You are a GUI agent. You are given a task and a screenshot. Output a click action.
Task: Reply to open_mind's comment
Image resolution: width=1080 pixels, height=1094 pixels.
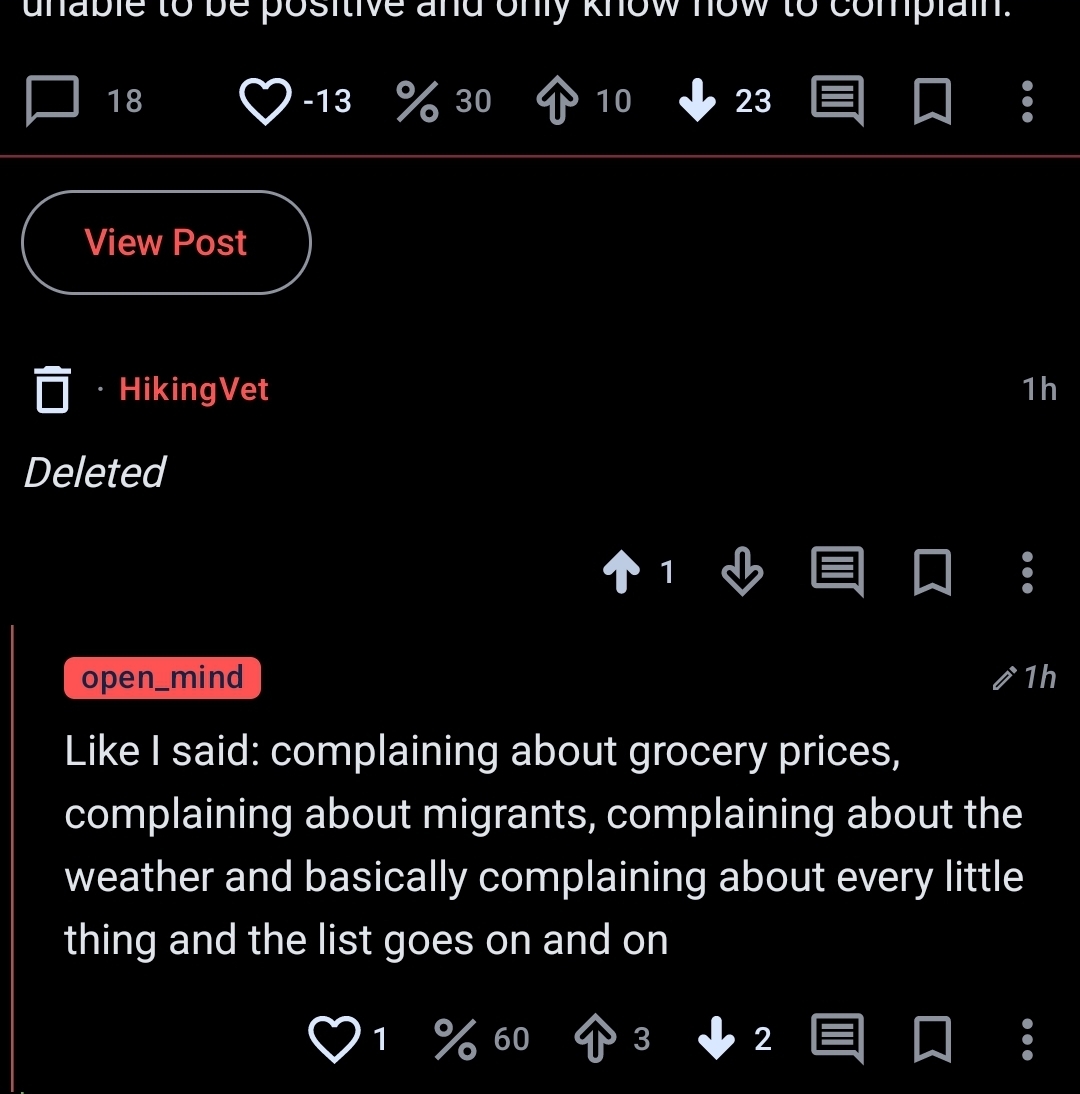pos(836,1040)
